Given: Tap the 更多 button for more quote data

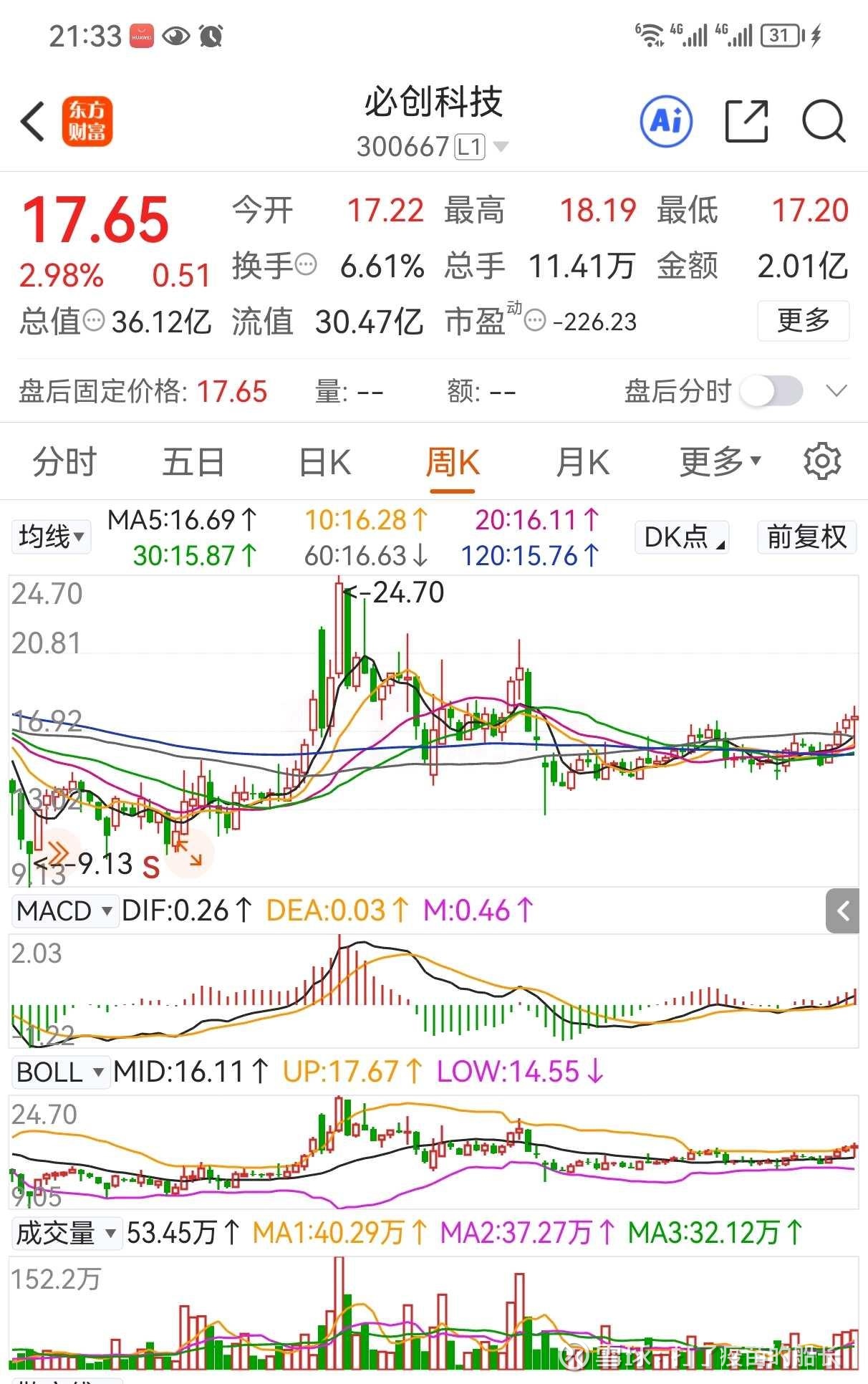Looking at the screenshot, I should [x=803, y=320].
